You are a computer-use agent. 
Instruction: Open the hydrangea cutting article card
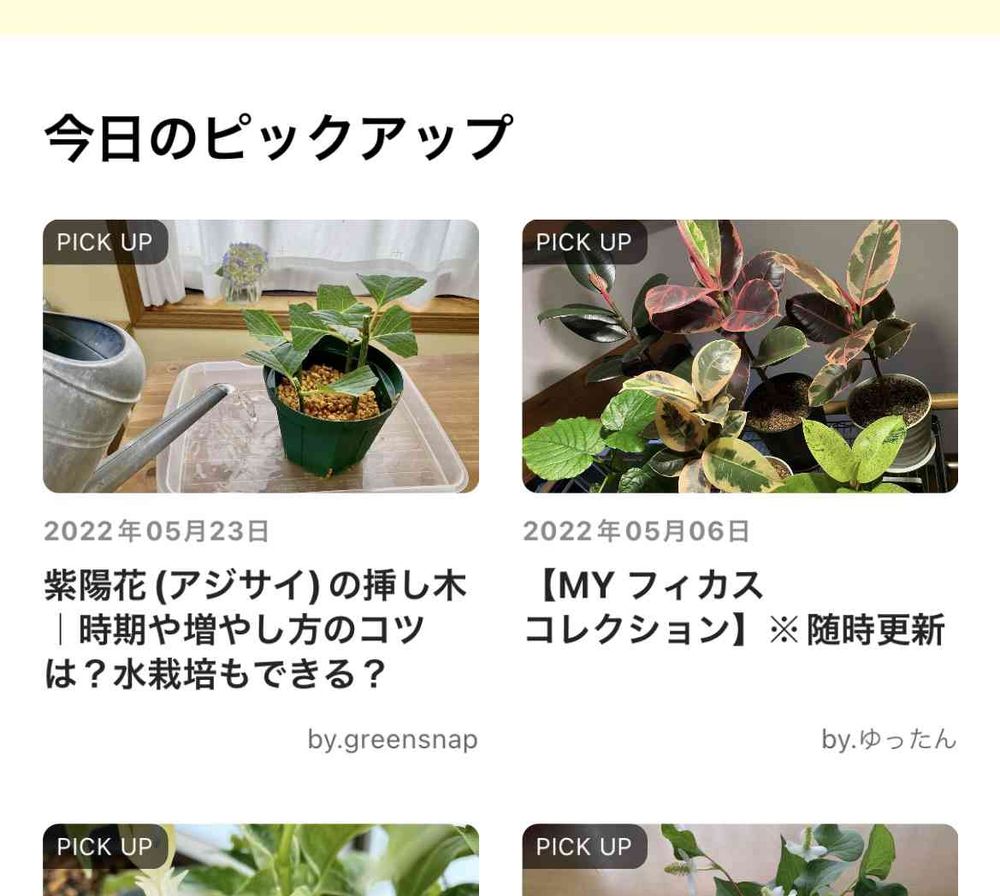(260, 357)
